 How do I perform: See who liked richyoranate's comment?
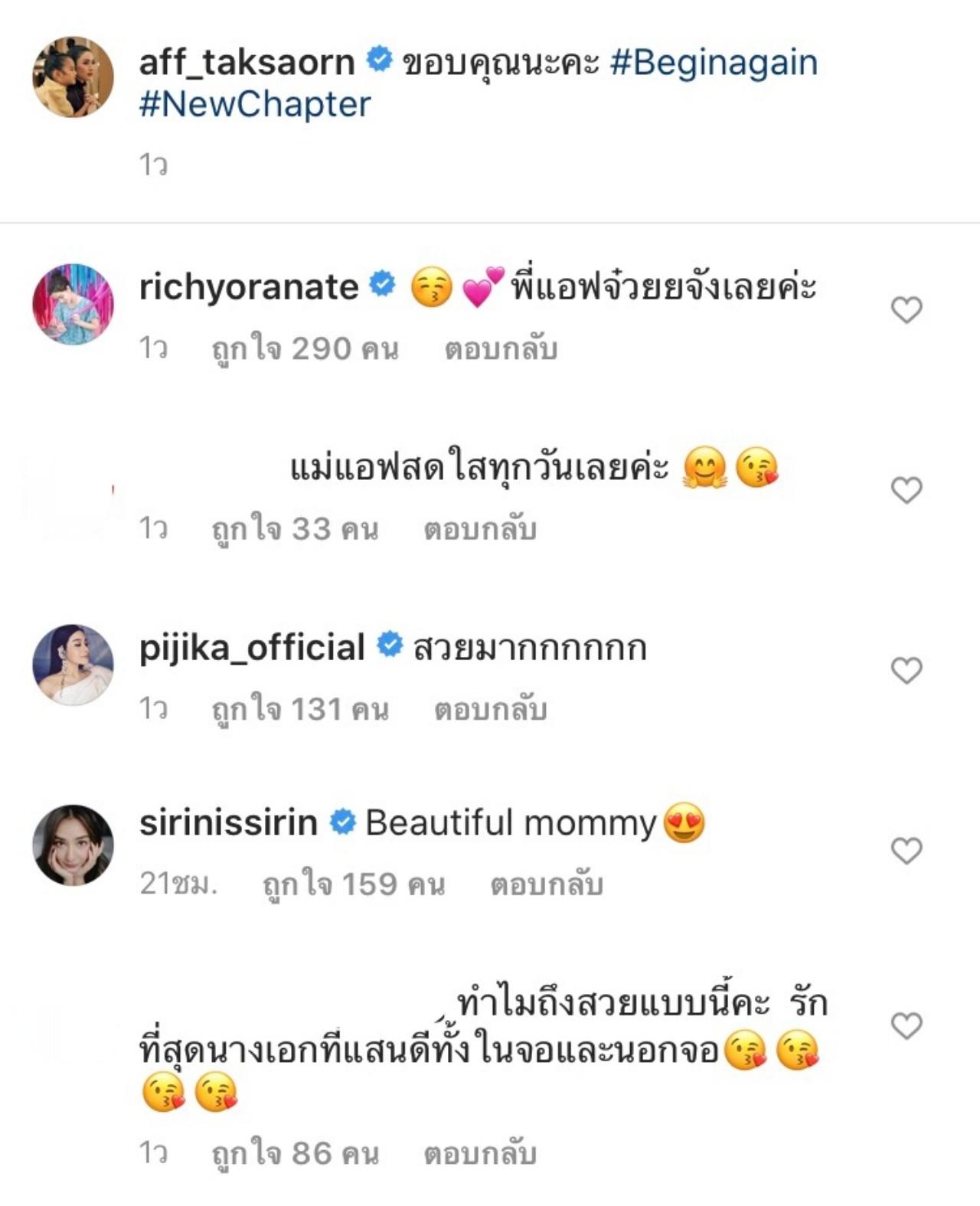pyautogui.click(x=305, y=349)
